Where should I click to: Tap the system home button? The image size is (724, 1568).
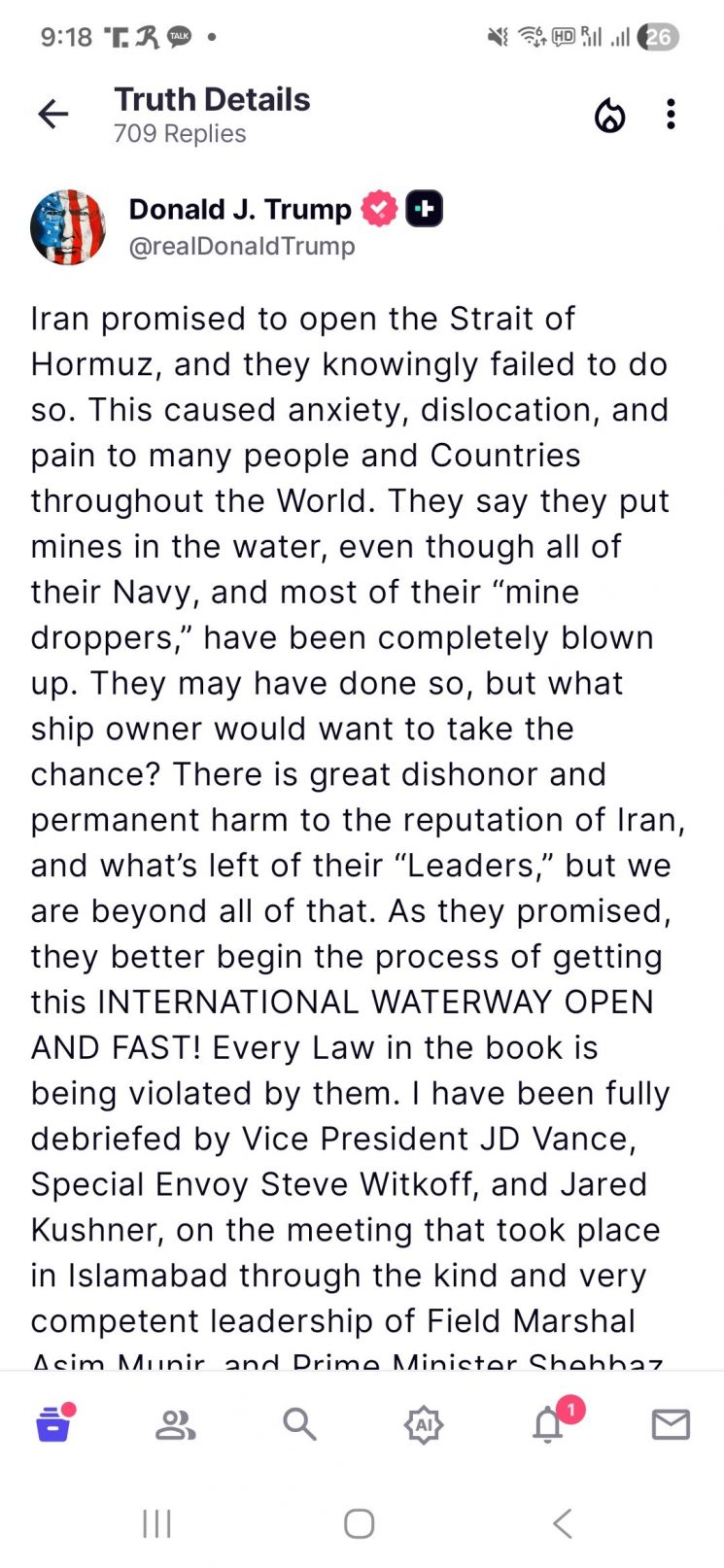pos(360,1523)
